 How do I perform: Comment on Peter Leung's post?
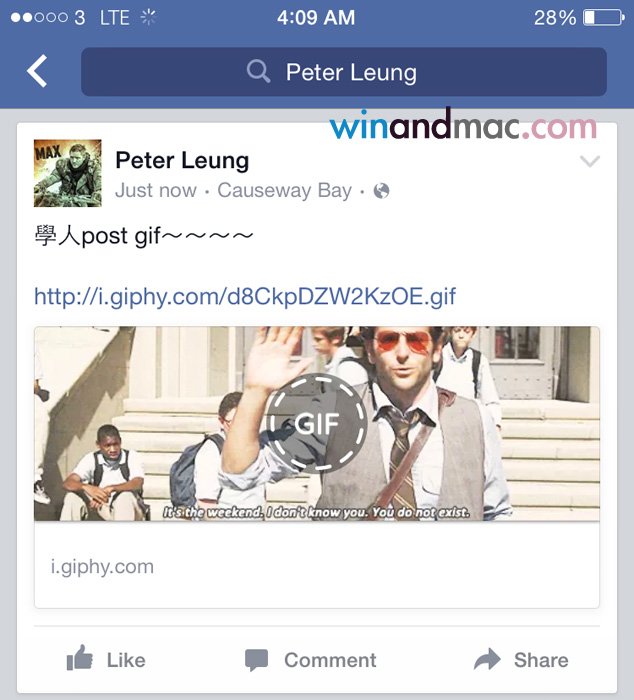(x=311, y=660)
